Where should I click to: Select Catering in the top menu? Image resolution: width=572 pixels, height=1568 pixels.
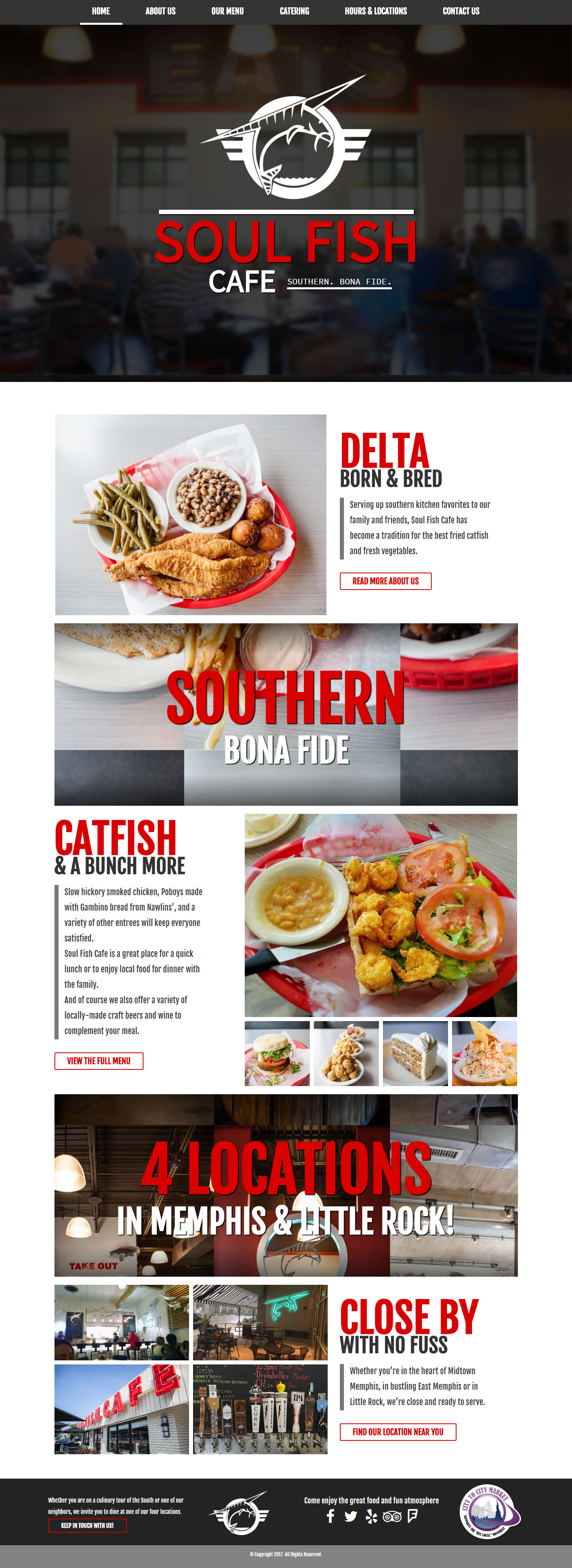(x=294, y=11)
